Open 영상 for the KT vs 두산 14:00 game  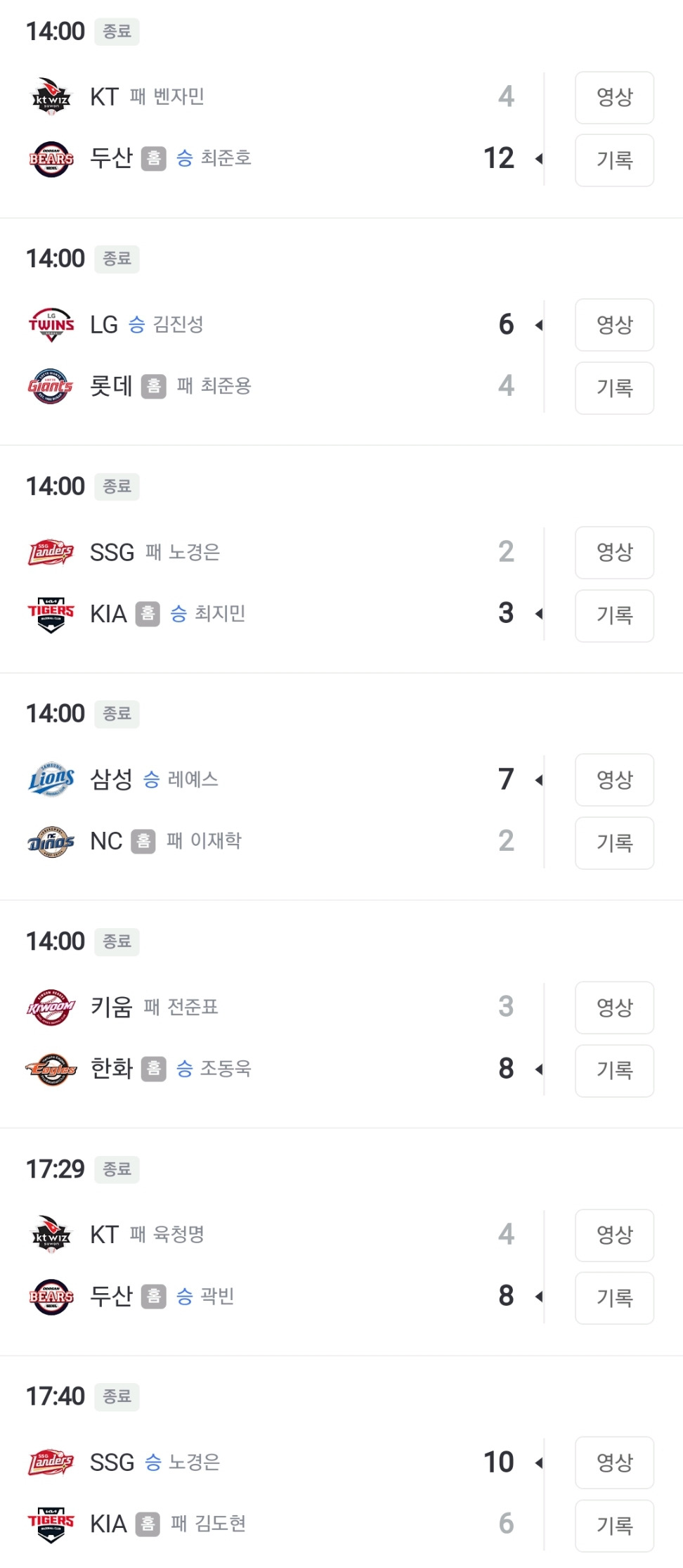614,98
